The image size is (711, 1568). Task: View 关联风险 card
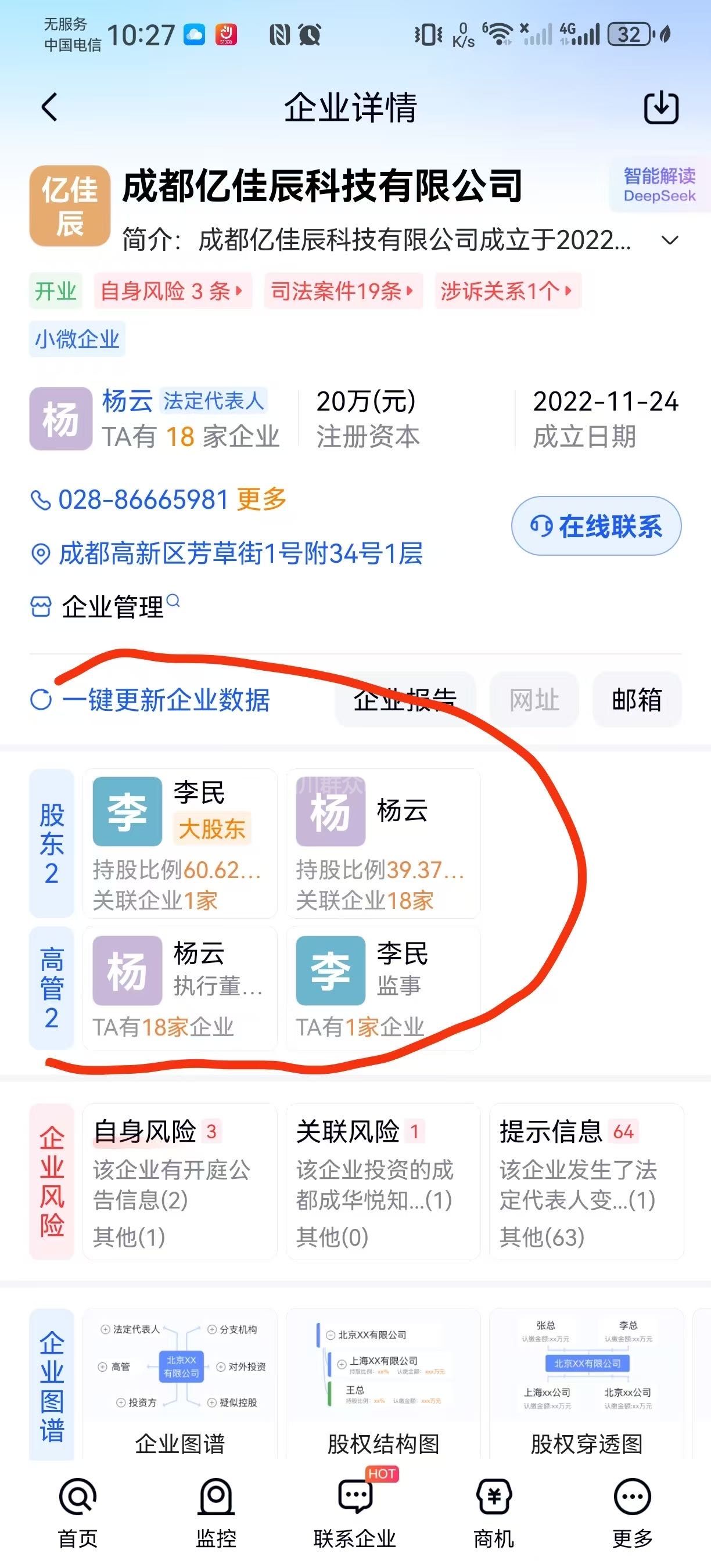coord(383,1181)
